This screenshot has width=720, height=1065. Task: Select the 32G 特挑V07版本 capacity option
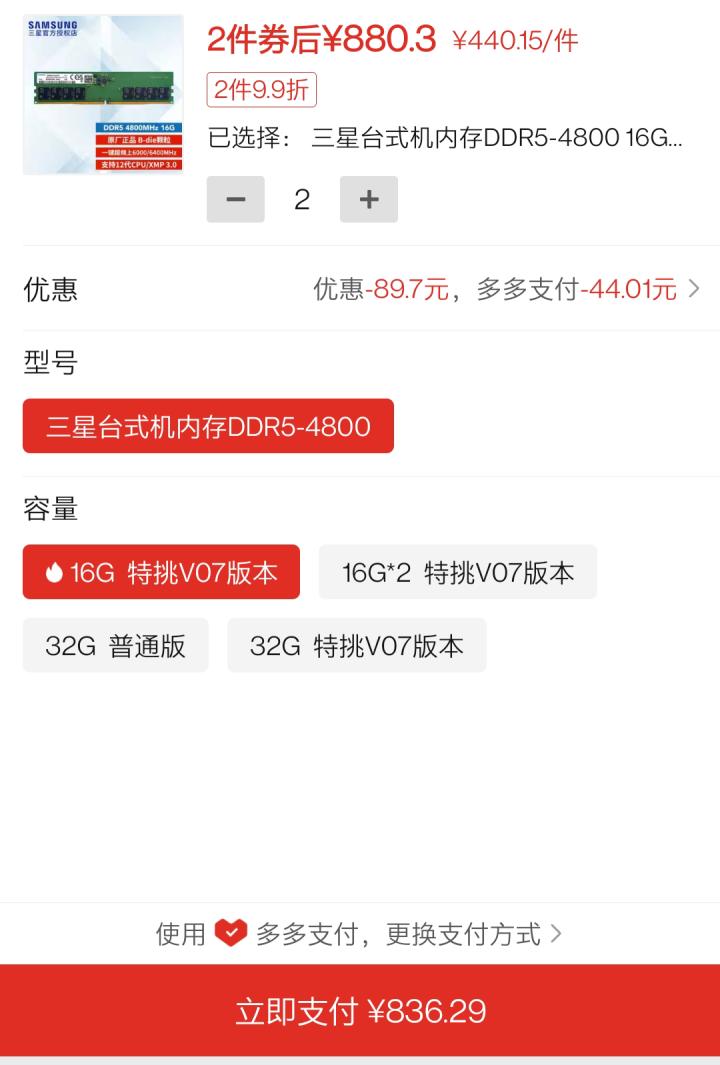pos(356,645)
